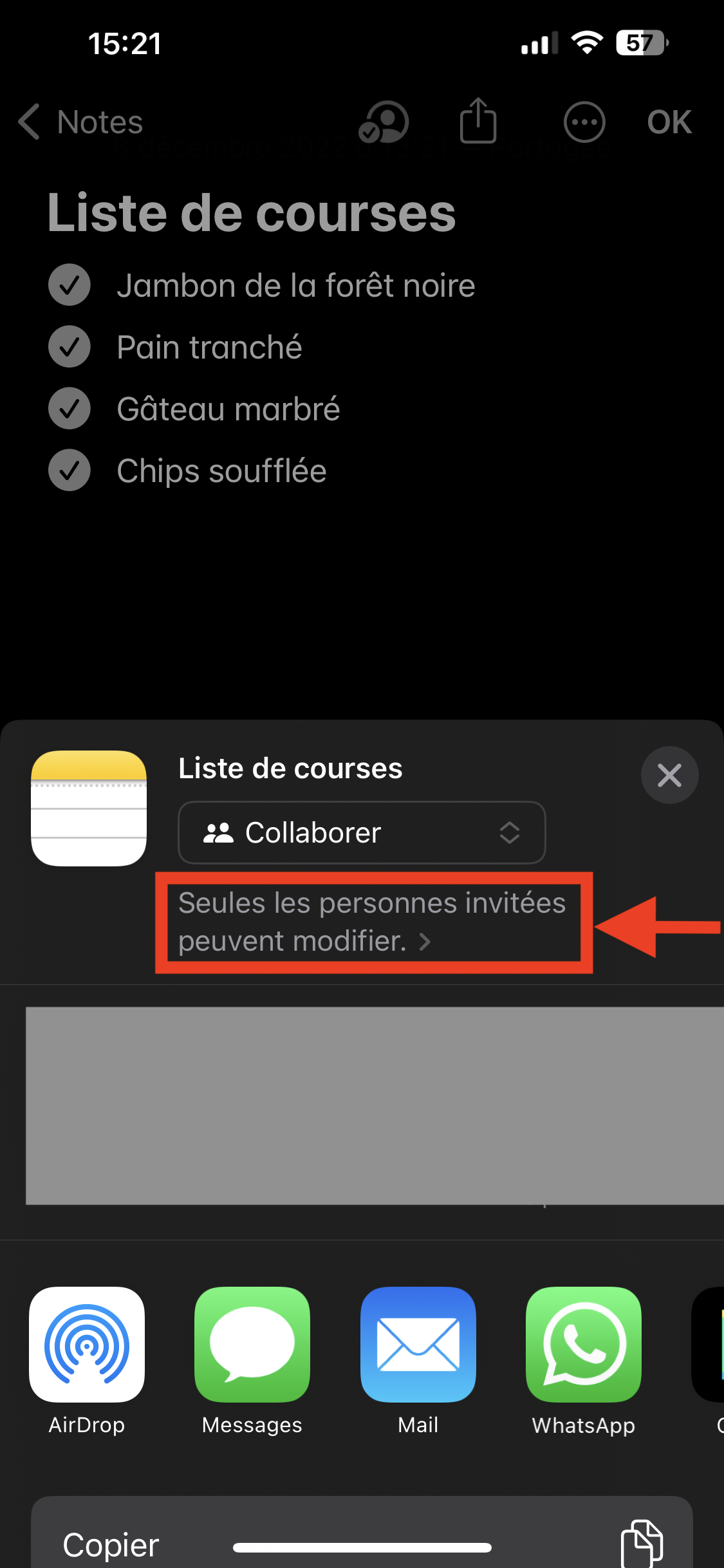The height and width of the screenshot is (1568, 724).
Task: Uncheck Gâteau marbré
Action: coord(70,409)
